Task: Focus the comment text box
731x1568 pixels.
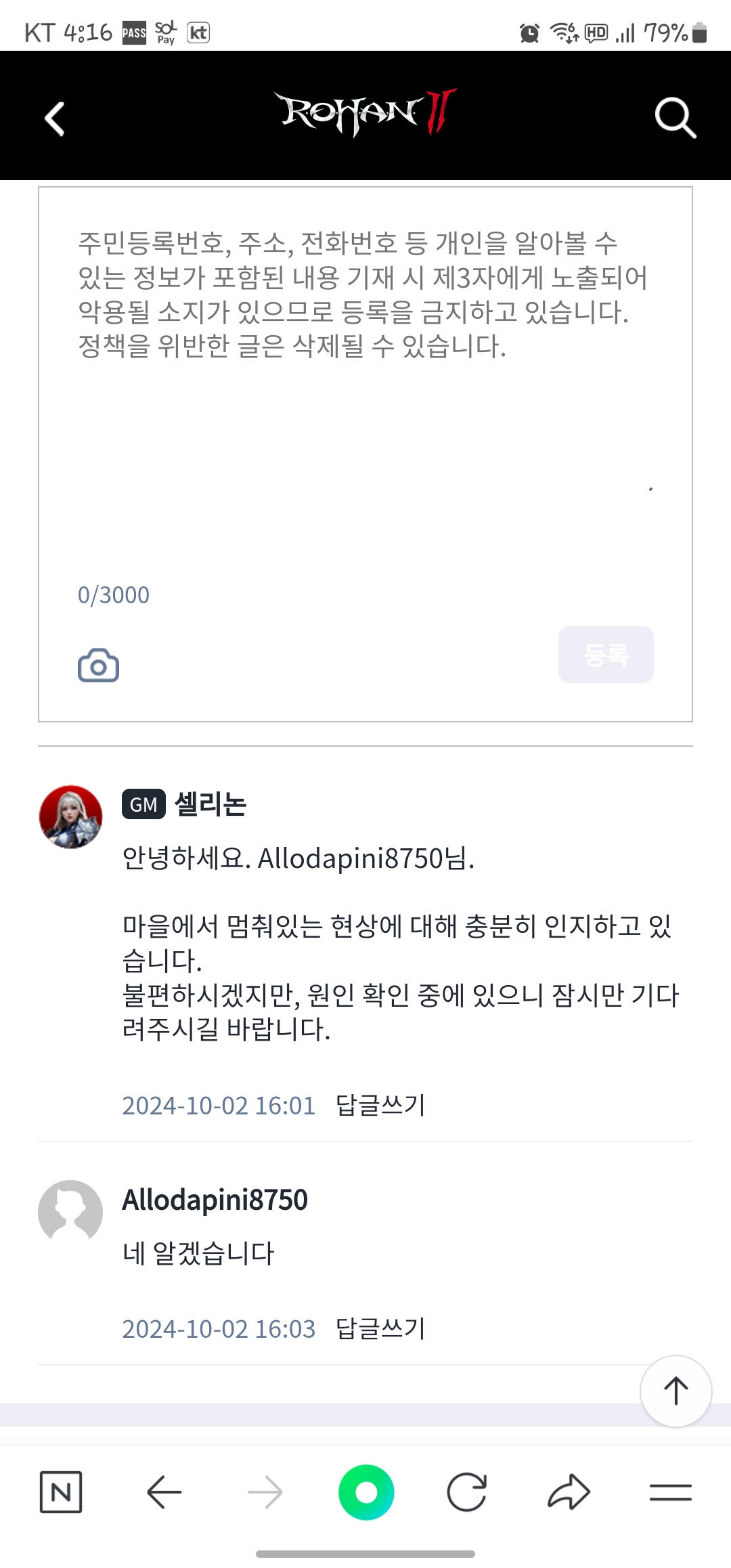Action: click(x=365, y=406)
